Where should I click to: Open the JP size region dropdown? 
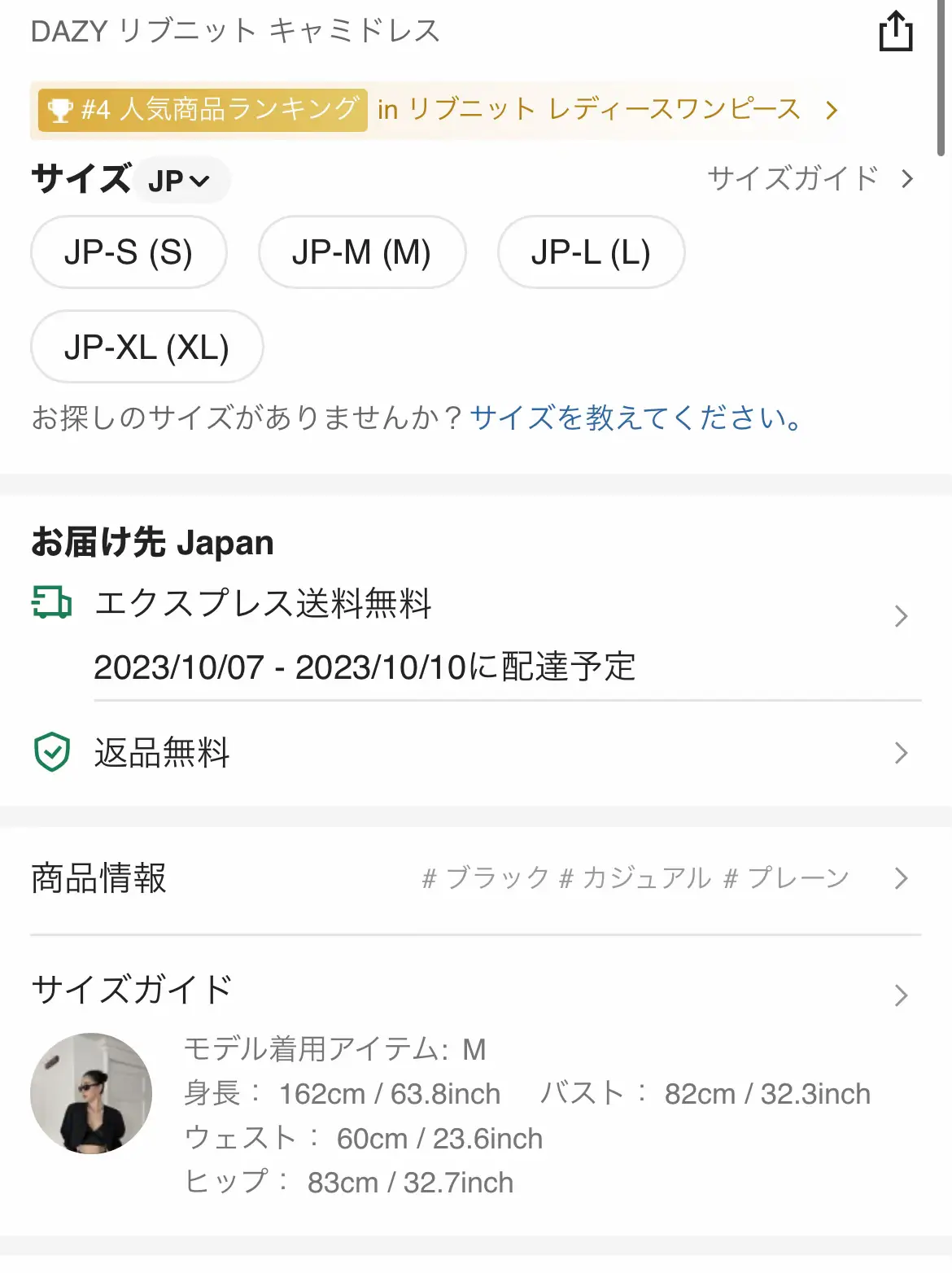(x=180, y=180)
